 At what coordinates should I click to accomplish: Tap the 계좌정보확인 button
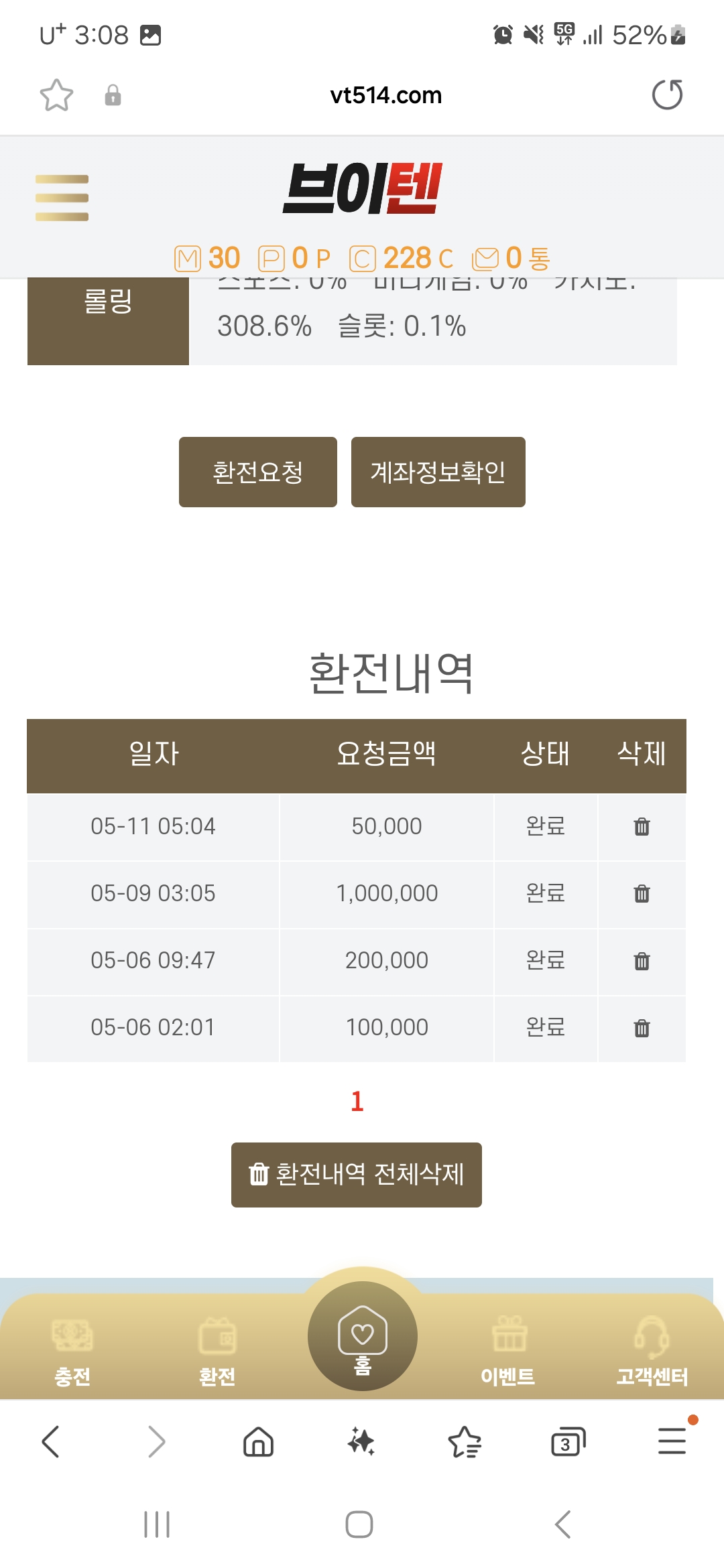[x=438, y=472]
